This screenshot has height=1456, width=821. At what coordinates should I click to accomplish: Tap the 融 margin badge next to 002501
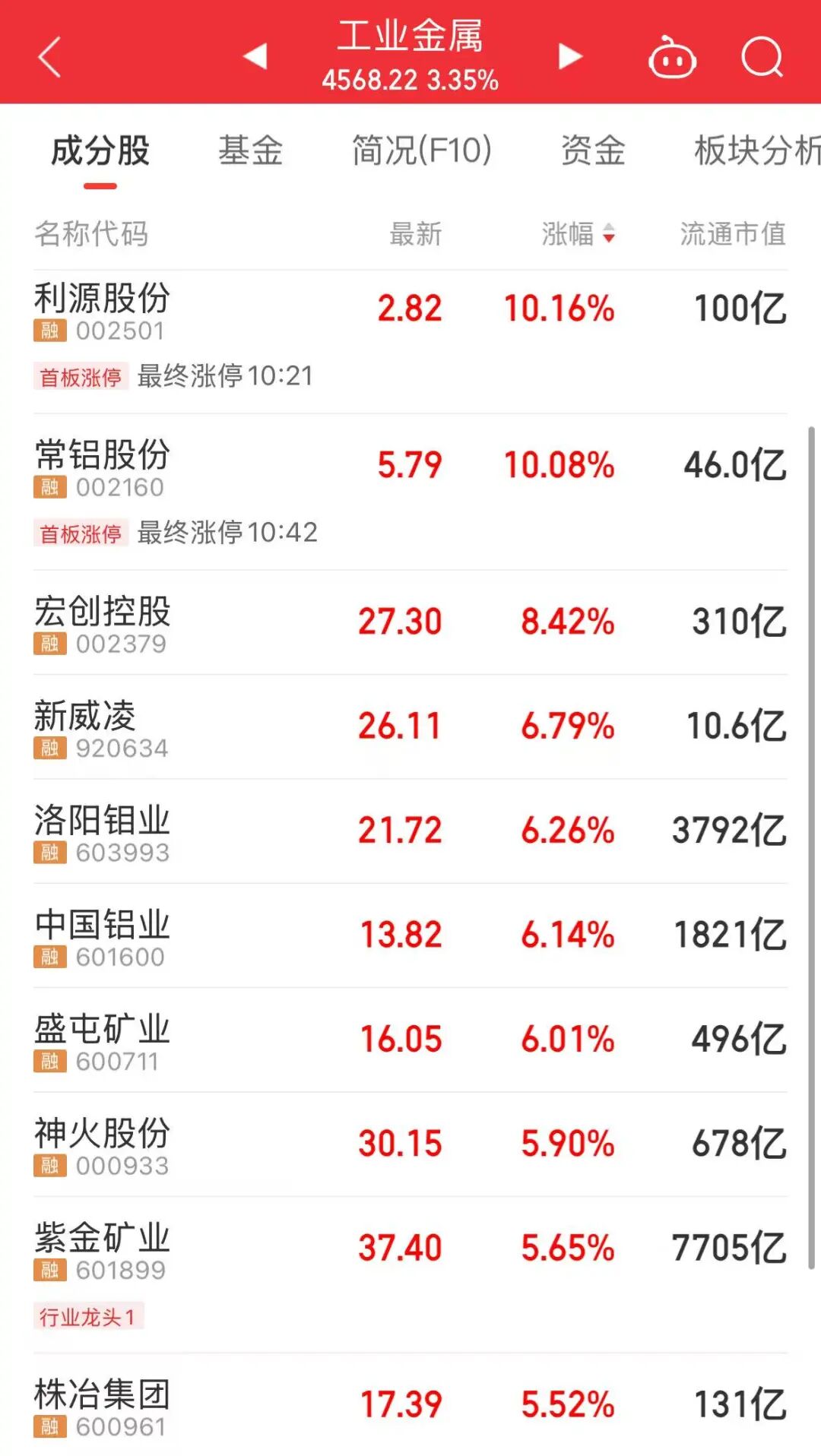click(x=49, y=331)
